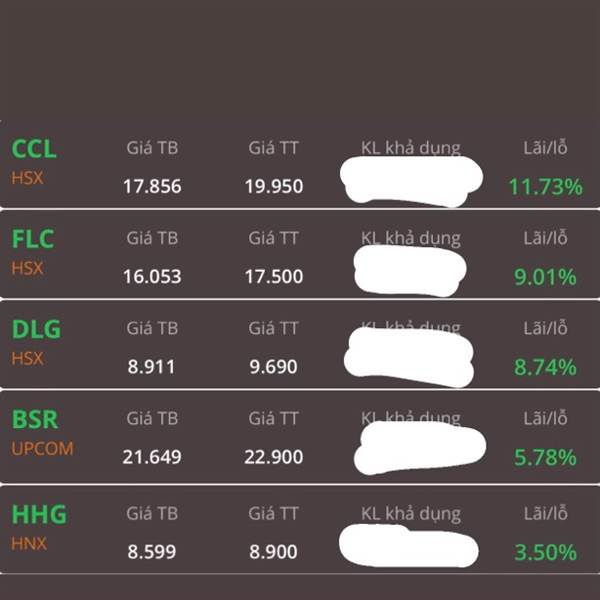Open the FLC stock holding row
Viewport: 600px width, 600px height.
pyautogui.click(x=33, y=239)
